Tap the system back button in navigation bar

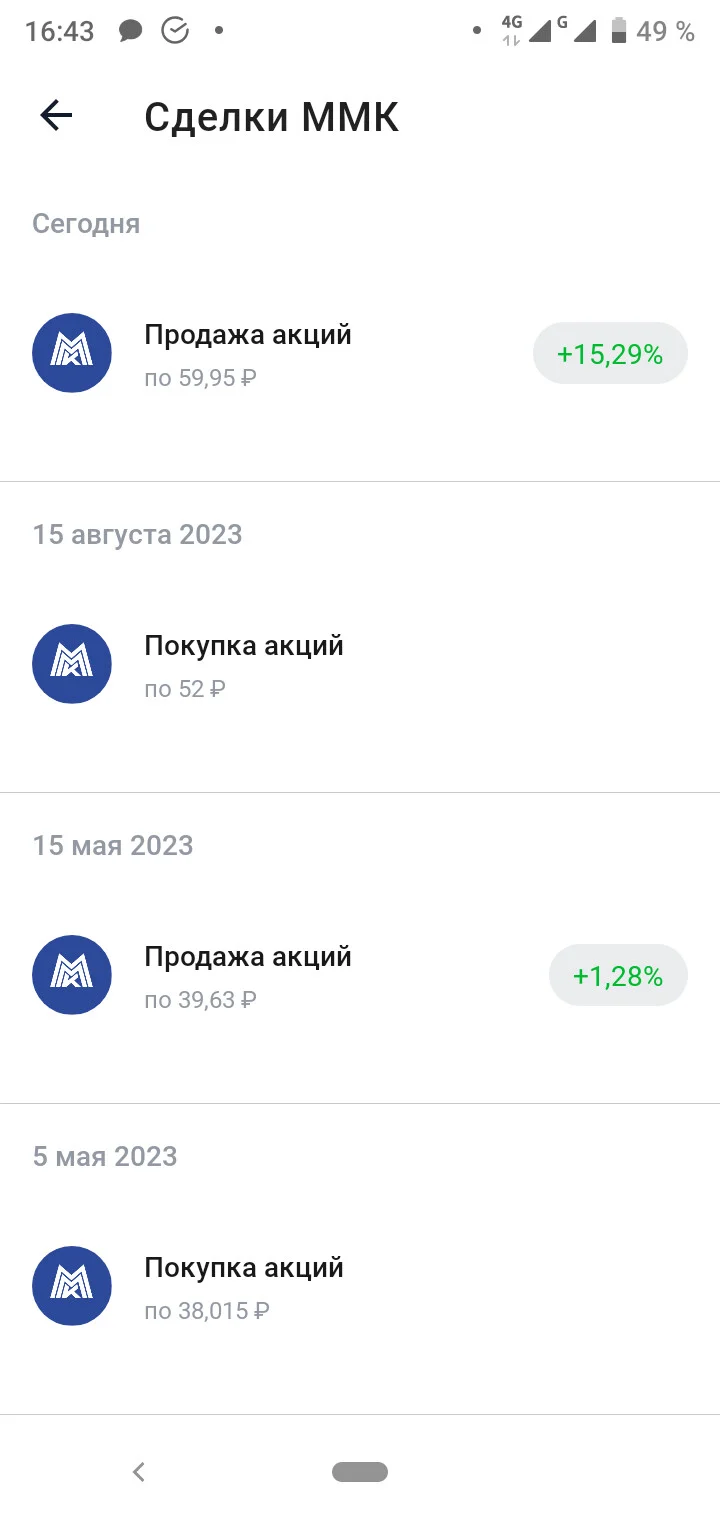139,1471
